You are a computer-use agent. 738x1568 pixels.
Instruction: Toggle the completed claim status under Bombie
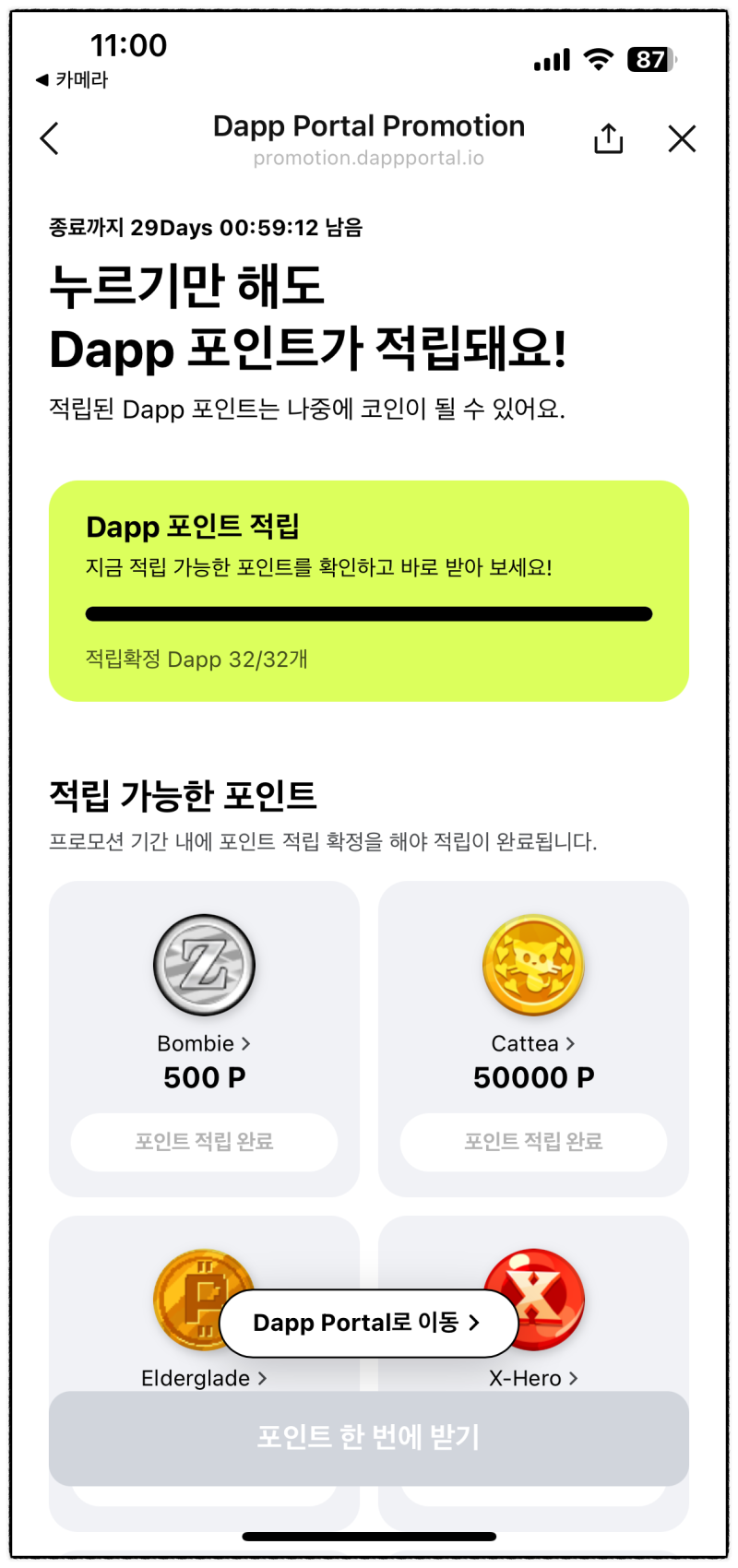click(204, 1142)
